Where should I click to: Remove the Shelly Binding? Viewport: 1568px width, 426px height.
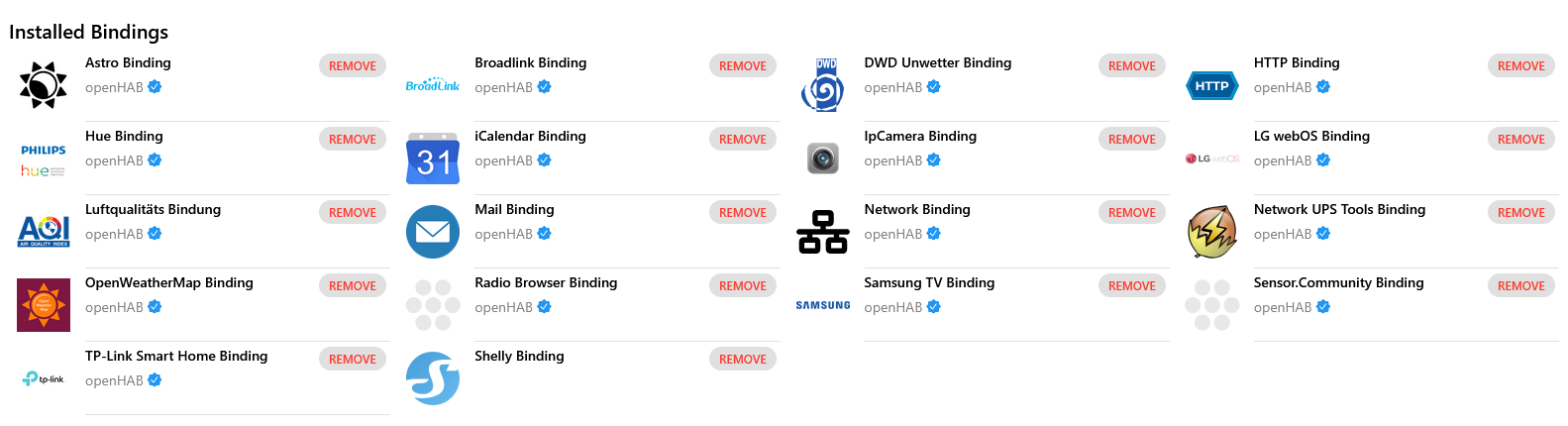pyautogui.click(x=742, y=360)
